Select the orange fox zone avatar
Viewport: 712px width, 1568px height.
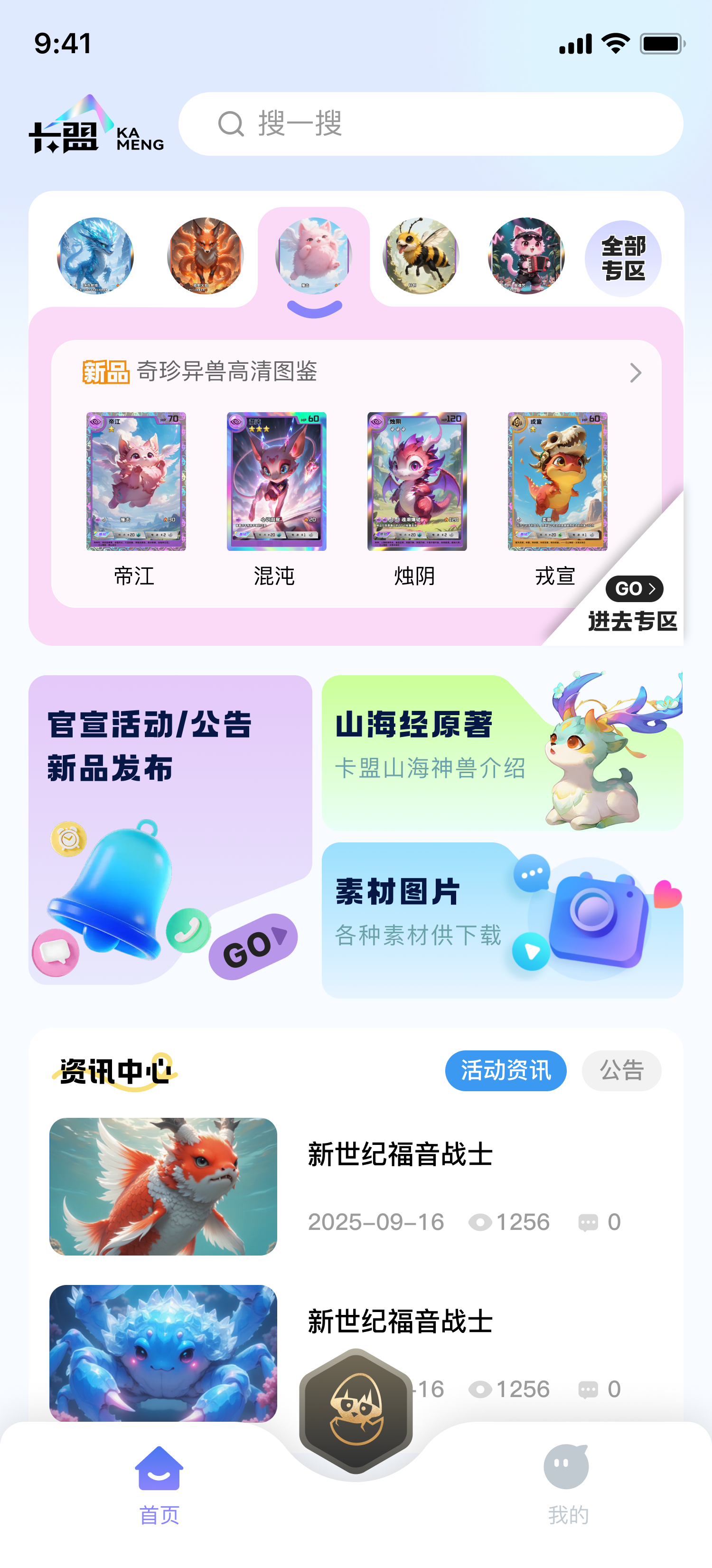point(205,256)
